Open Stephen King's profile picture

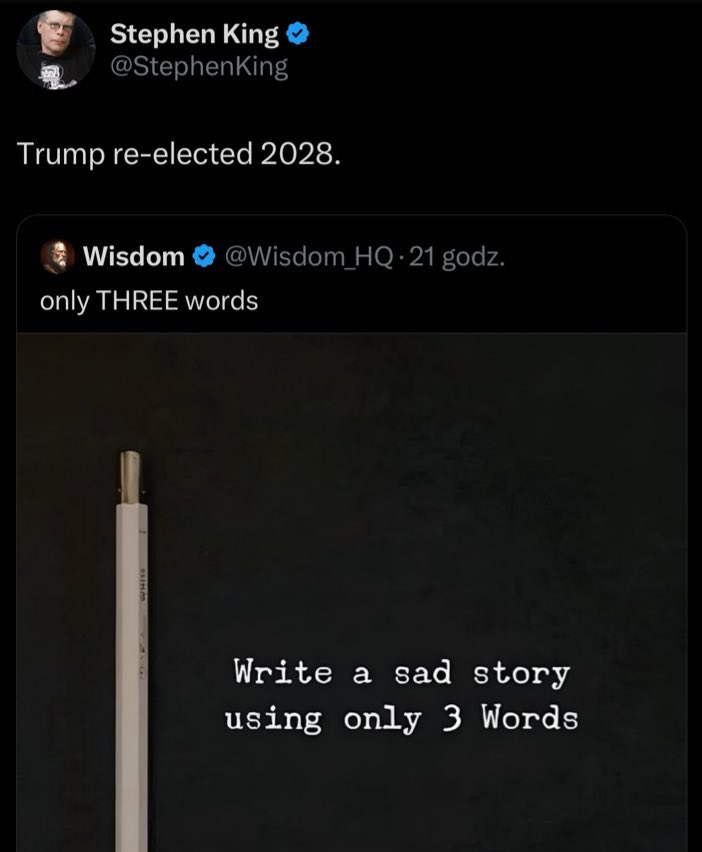(56, 49)
